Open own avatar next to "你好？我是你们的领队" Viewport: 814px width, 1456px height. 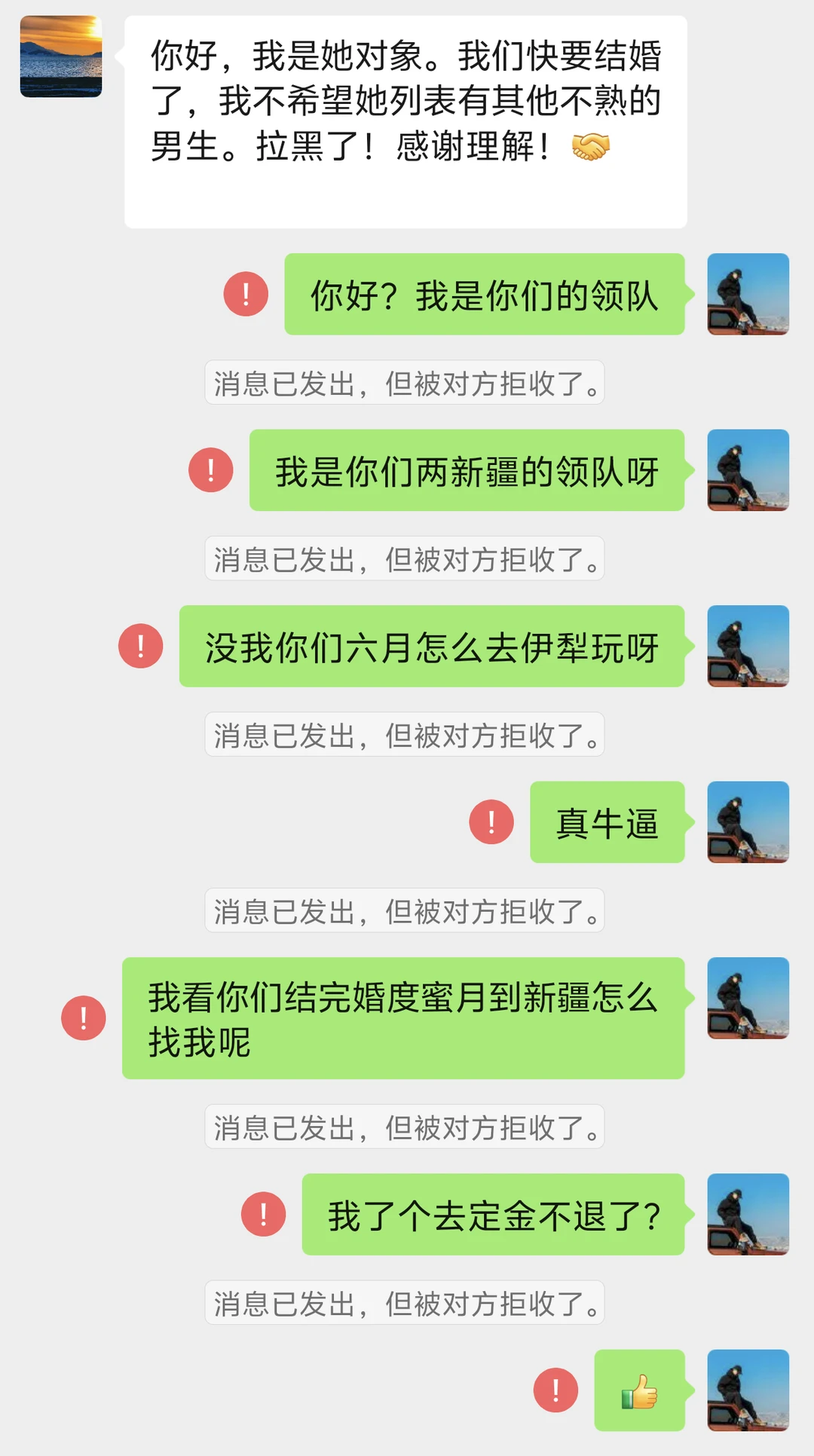click(748, 295)
